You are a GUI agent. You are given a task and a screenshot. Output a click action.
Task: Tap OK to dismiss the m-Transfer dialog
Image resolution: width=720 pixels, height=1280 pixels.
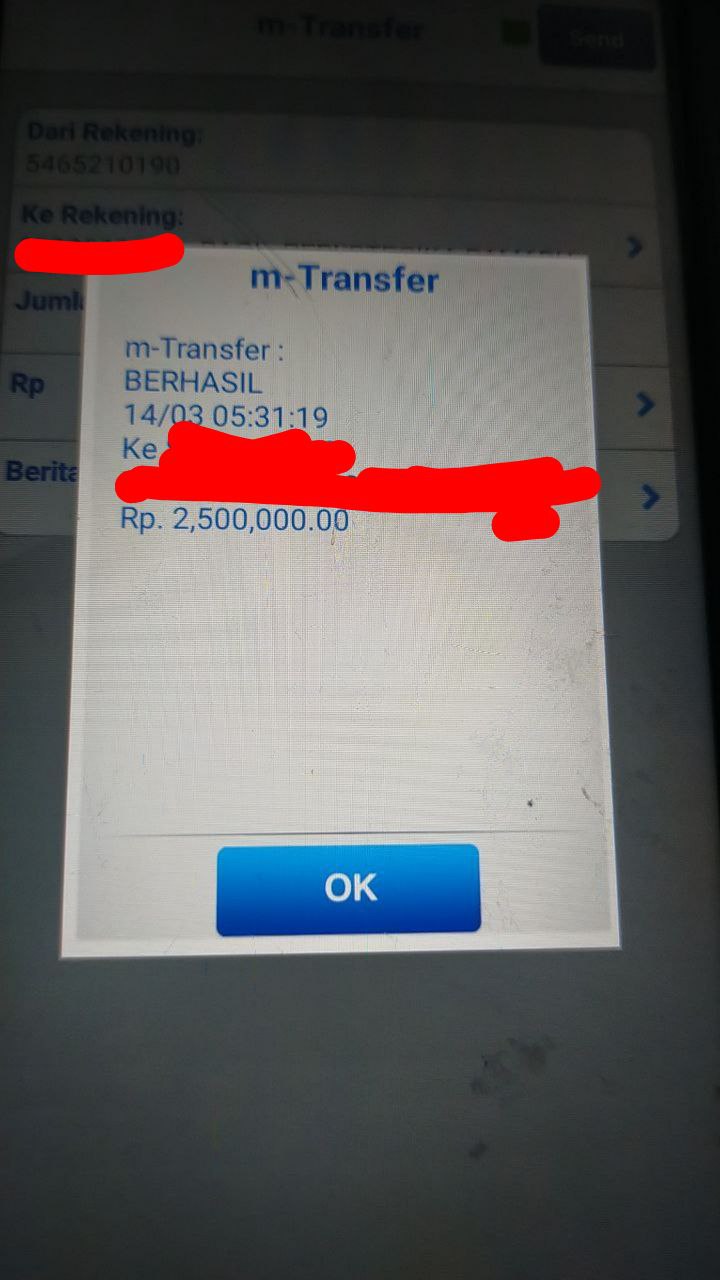(x=348, y=889)
